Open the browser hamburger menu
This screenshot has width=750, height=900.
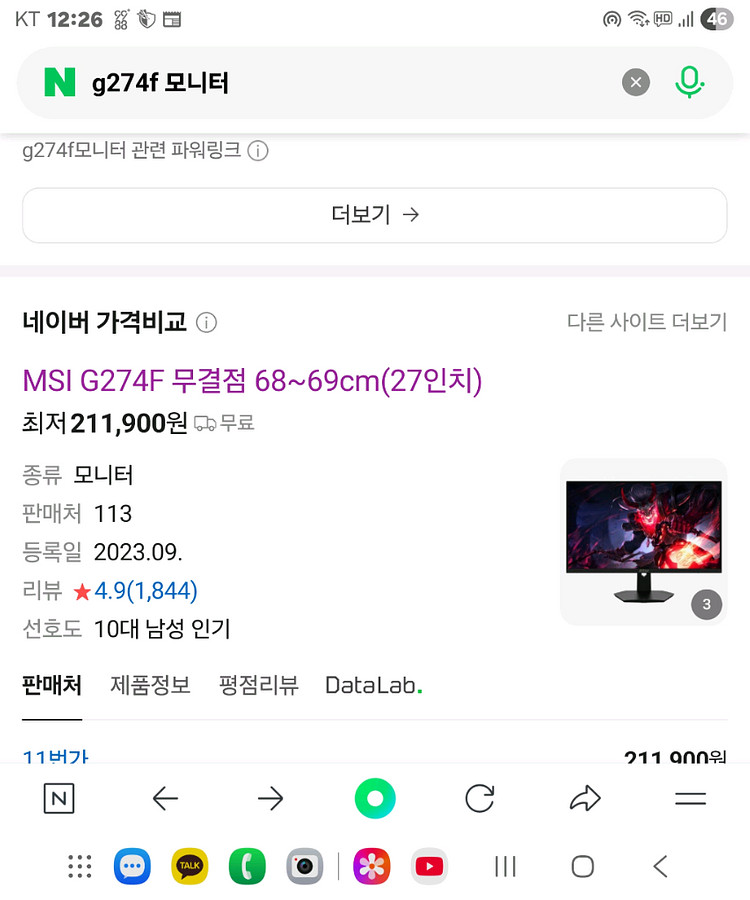tap(690, 798)
